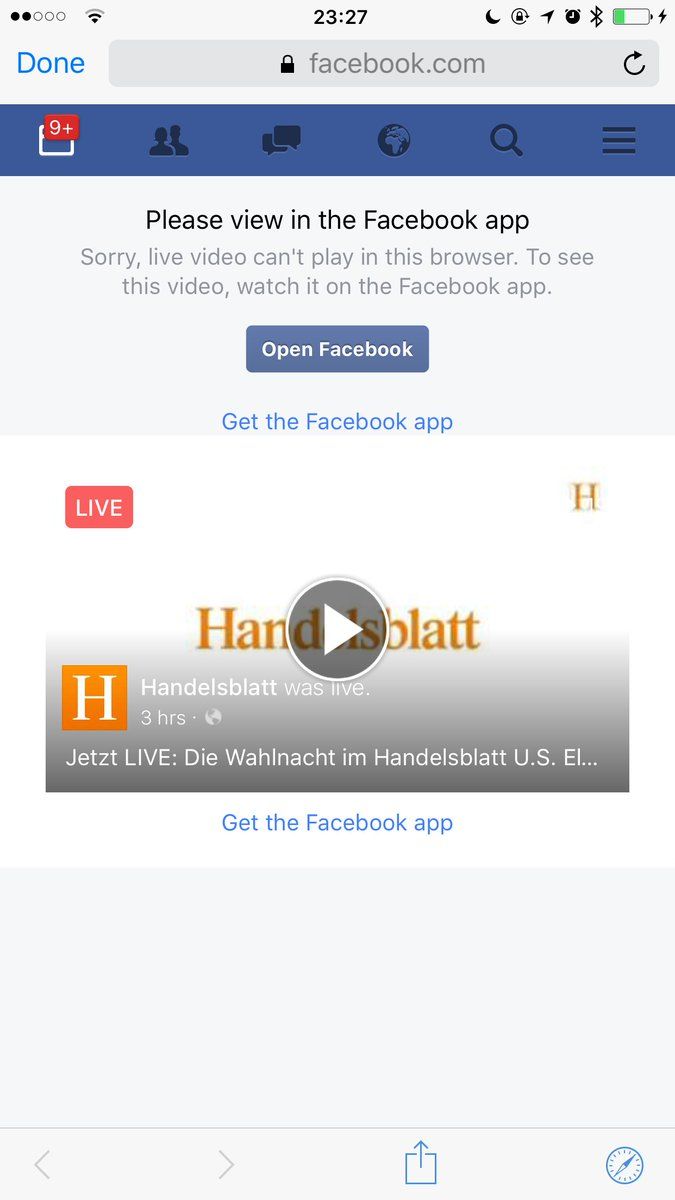Reload the facebook.com page
675x1200 pixels.
coord(634,65)
